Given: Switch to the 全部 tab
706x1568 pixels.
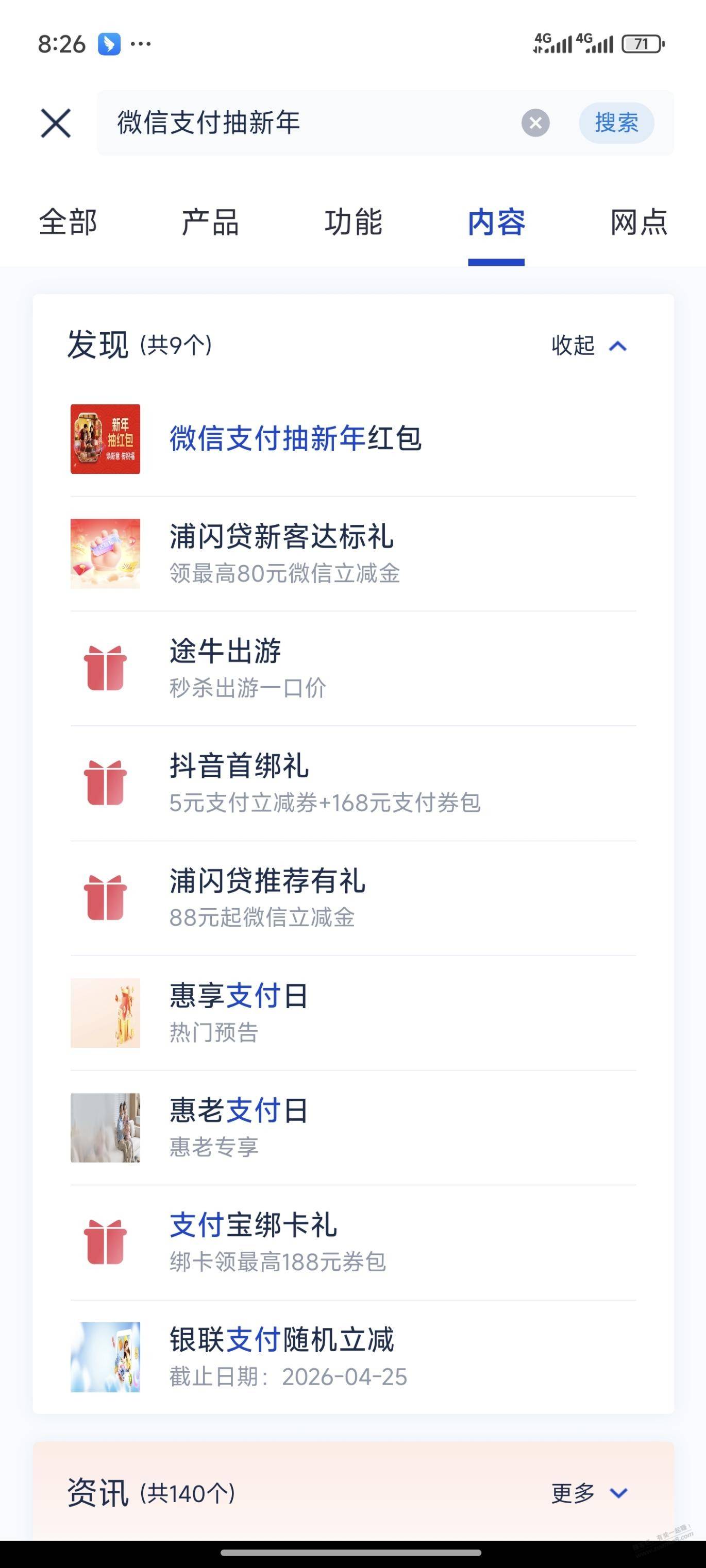Looking at the screenshot, I should pos(68,222).
